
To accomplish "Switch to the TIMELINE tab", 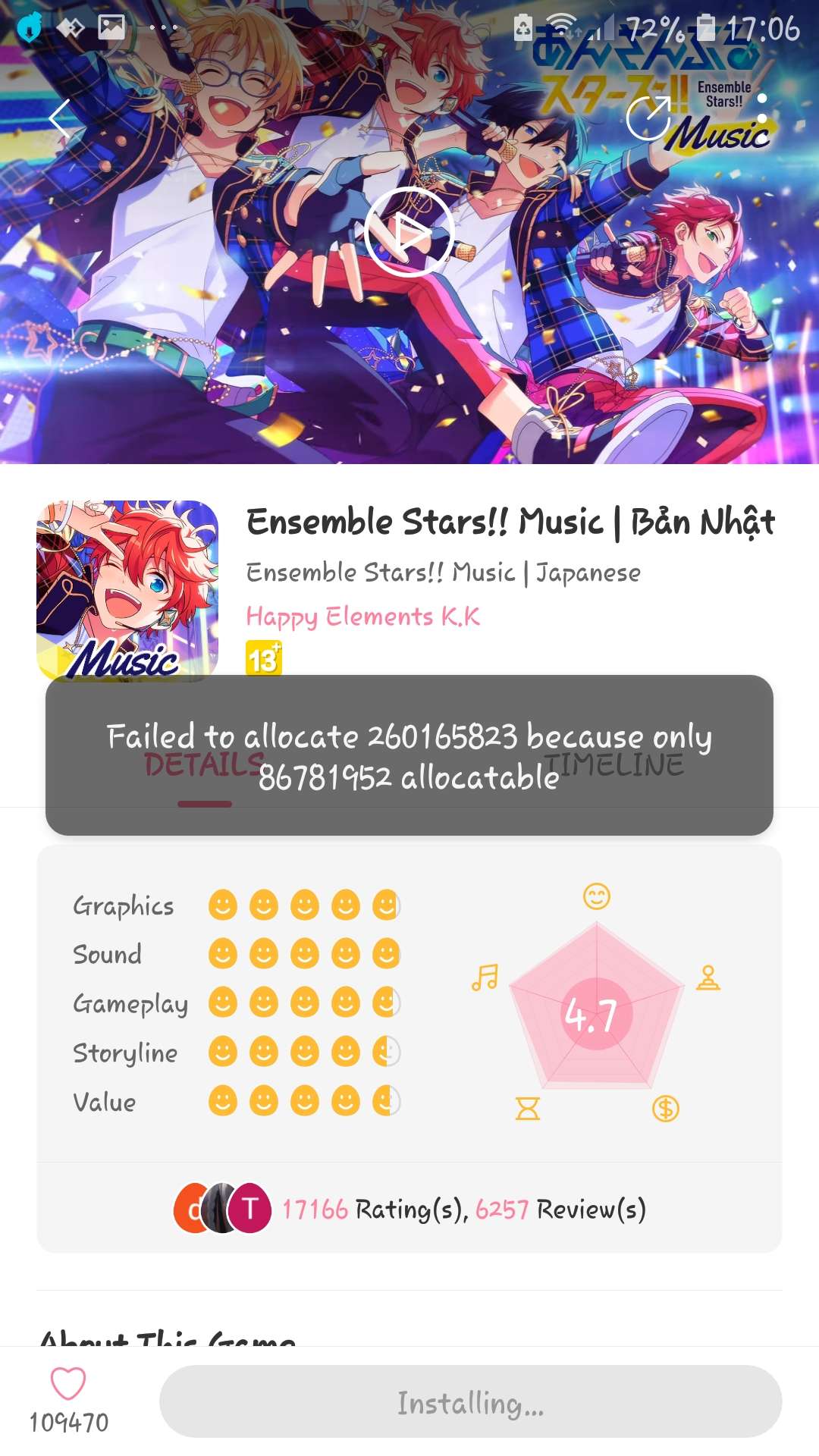I will pyautogui.click(x=614, y=764).
